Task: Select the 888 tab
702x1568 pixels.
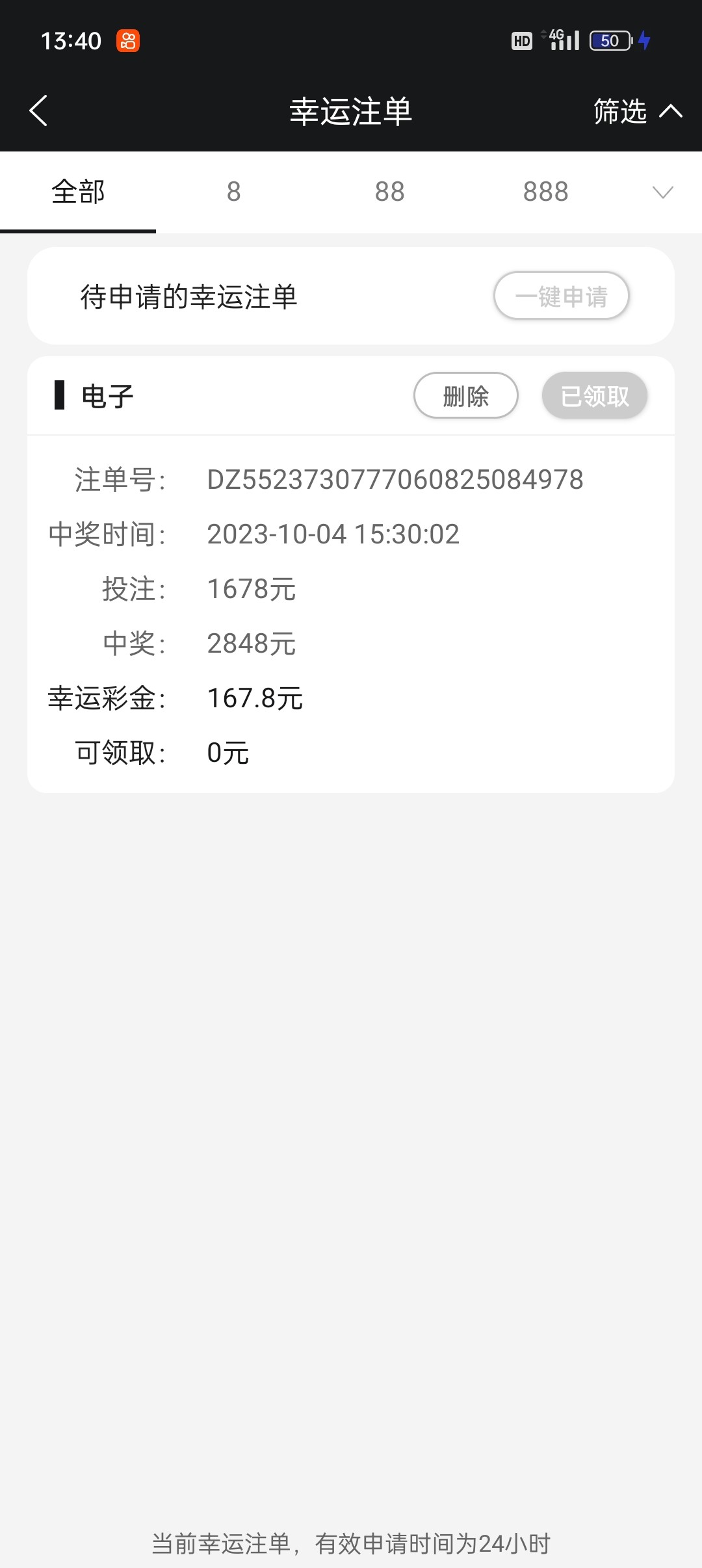Action: pos(546,191)
